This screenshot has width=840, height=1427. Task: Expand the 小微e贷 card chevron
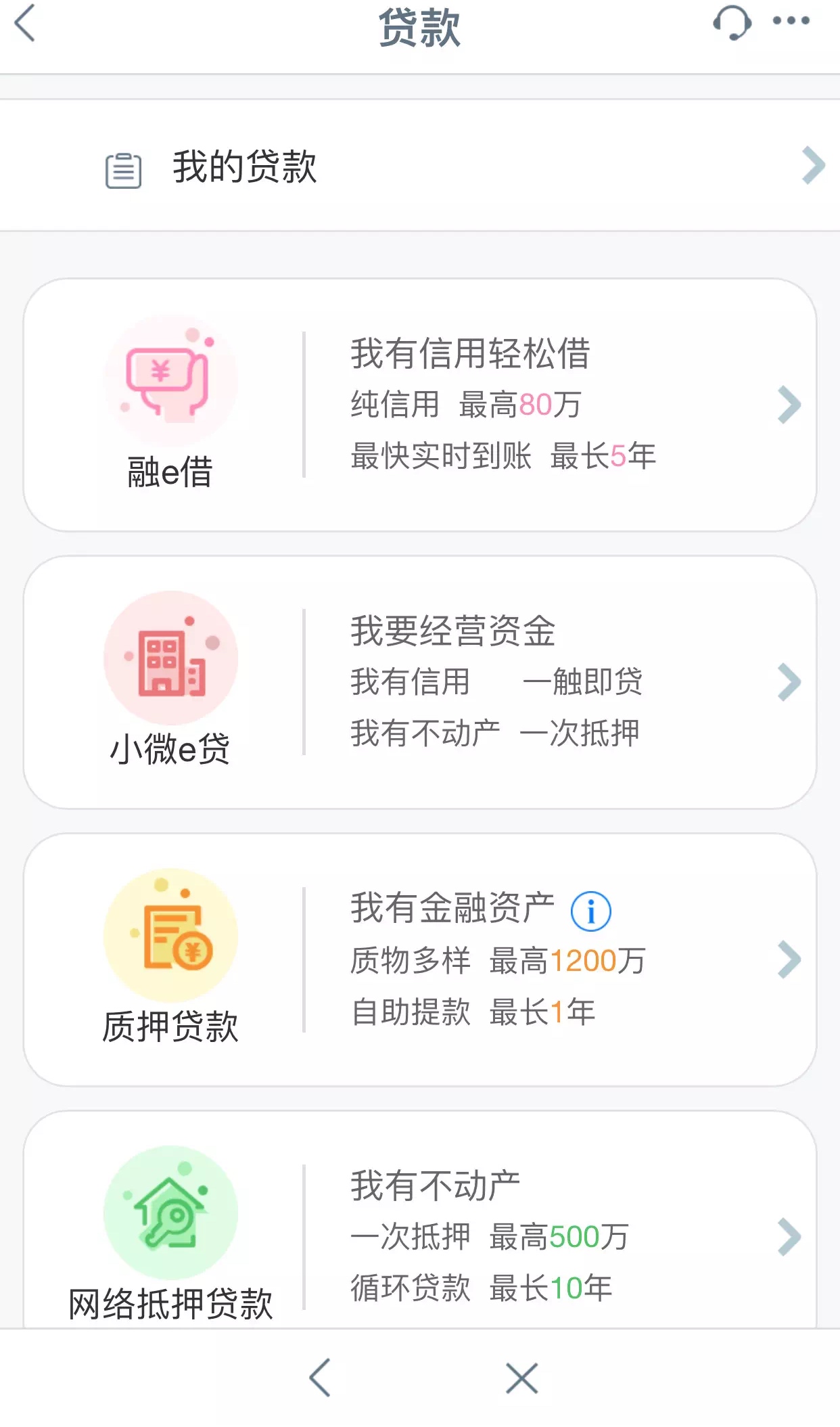point(790,682)
